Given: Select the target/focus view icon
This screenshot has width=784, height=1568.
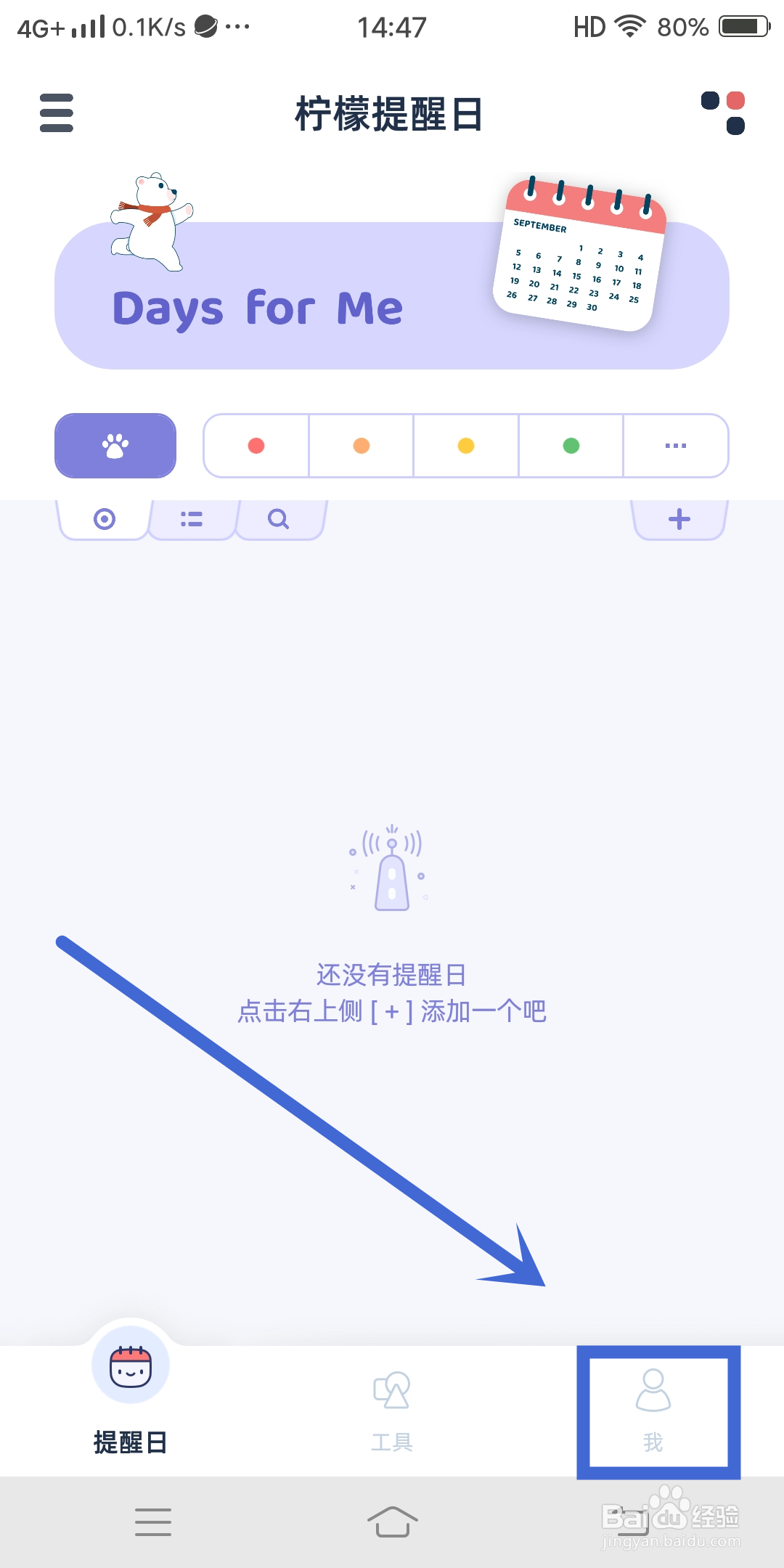Looking at the screenshot, I should [x=103, y=518].
